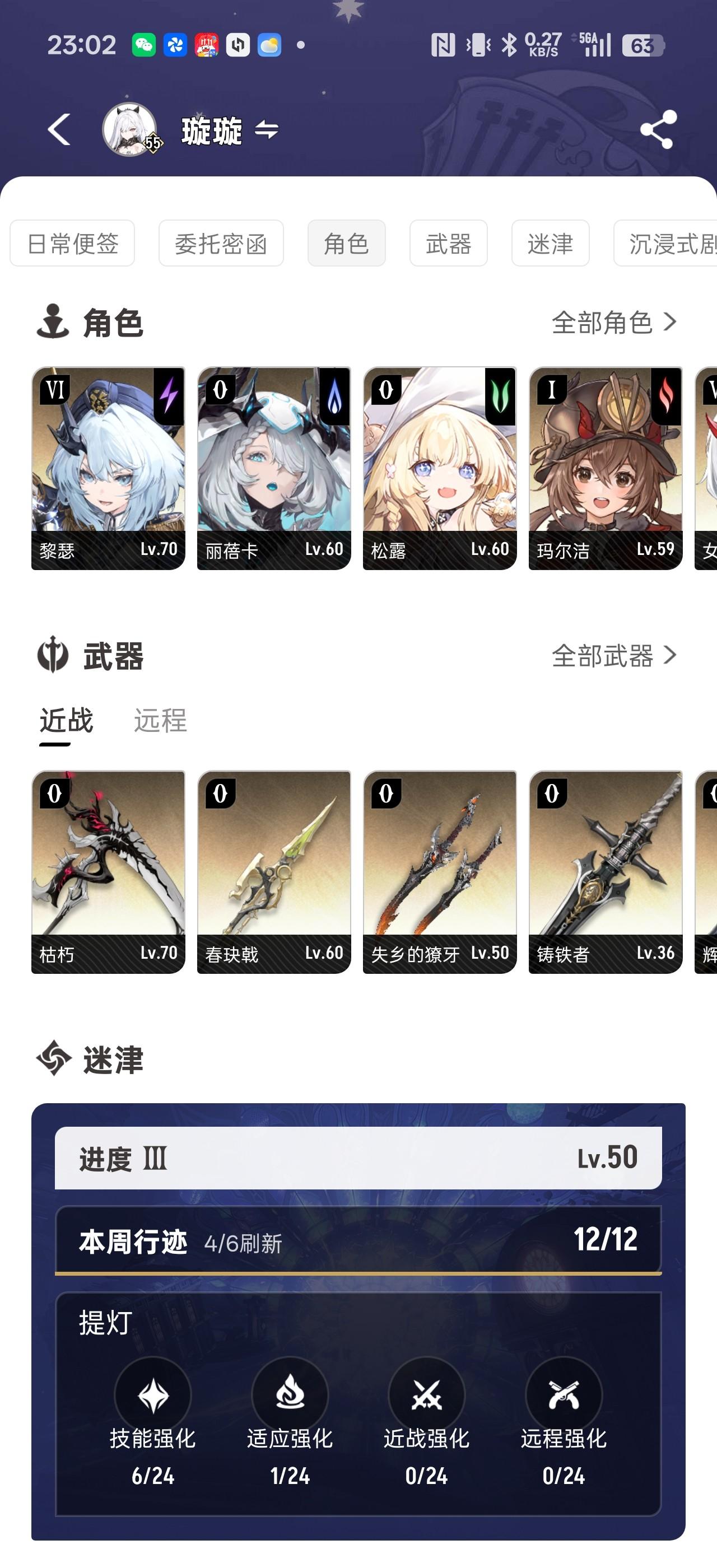Select the 迷津 chip
Screen dimensions: 717x1568
pos(550,244)
